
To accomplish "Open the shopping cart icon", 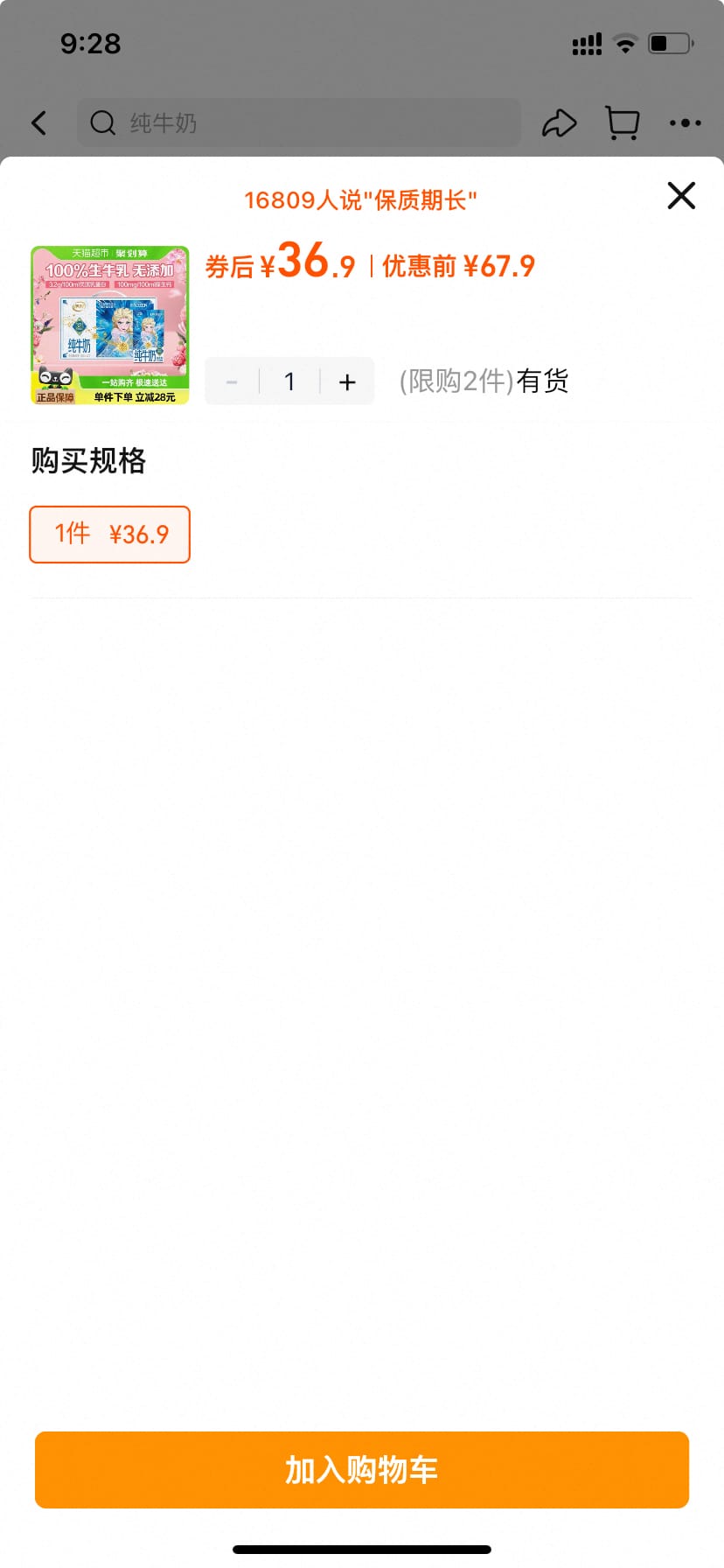I will click(x=621, y=123).
